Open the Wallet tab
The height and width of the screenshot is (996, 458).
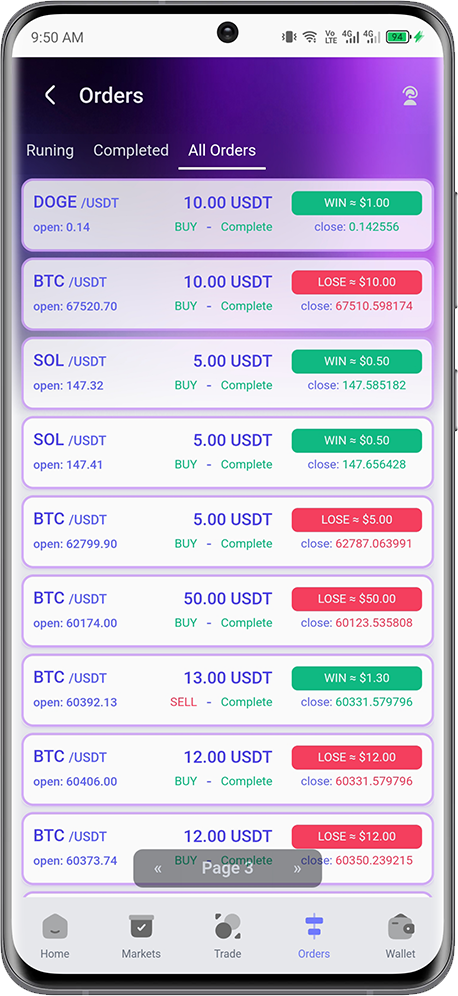click(x=400, y=936)
